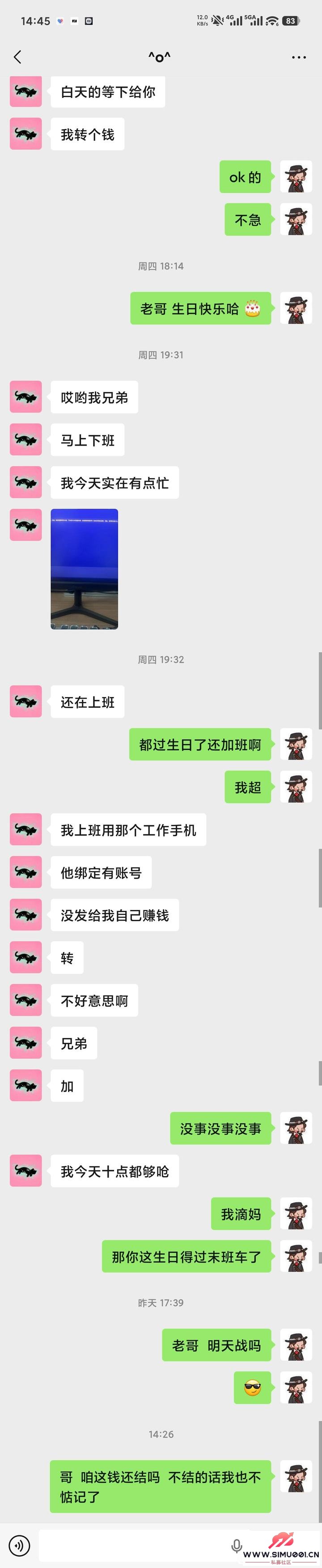Open my avatar beside "ok 的"
Viewport: 322px width, 1568px height.
click(x=296, y=177)
